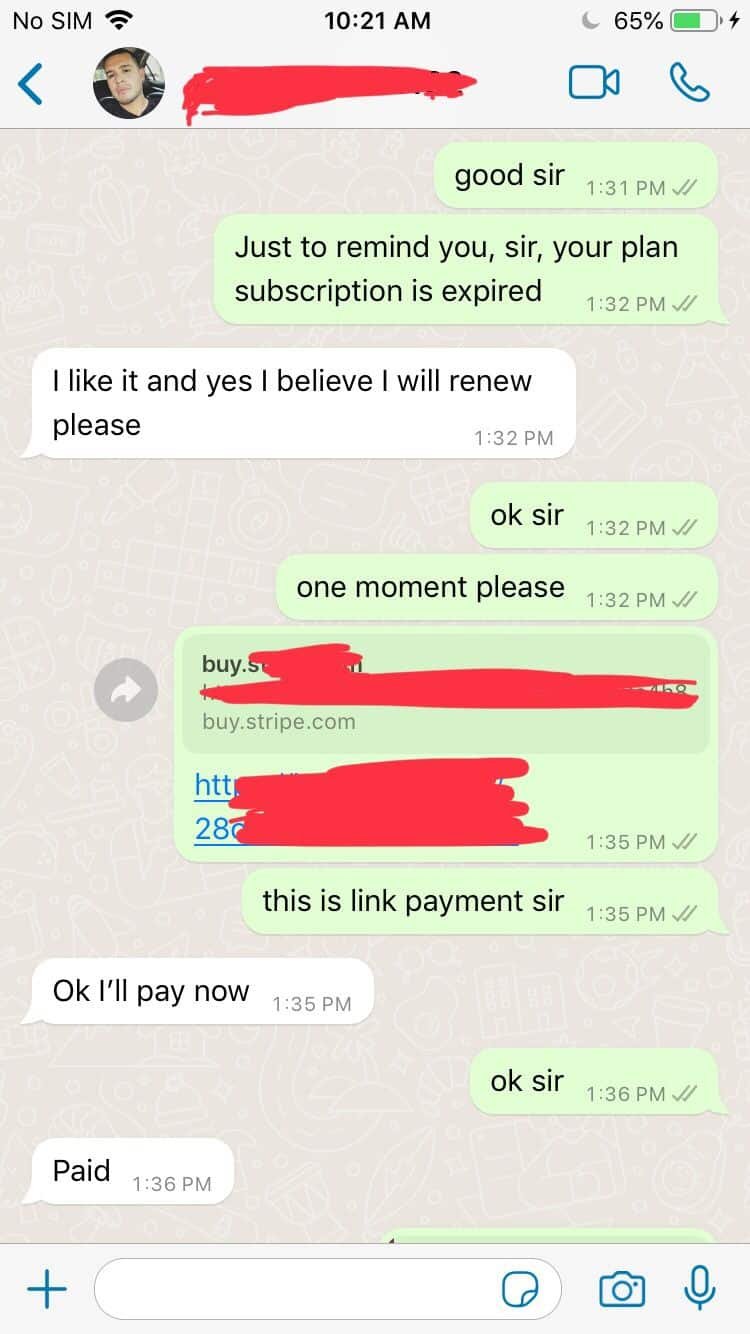Record a voice message
The height and width of the screenshot is (1334, 750).
point(699,1288)
